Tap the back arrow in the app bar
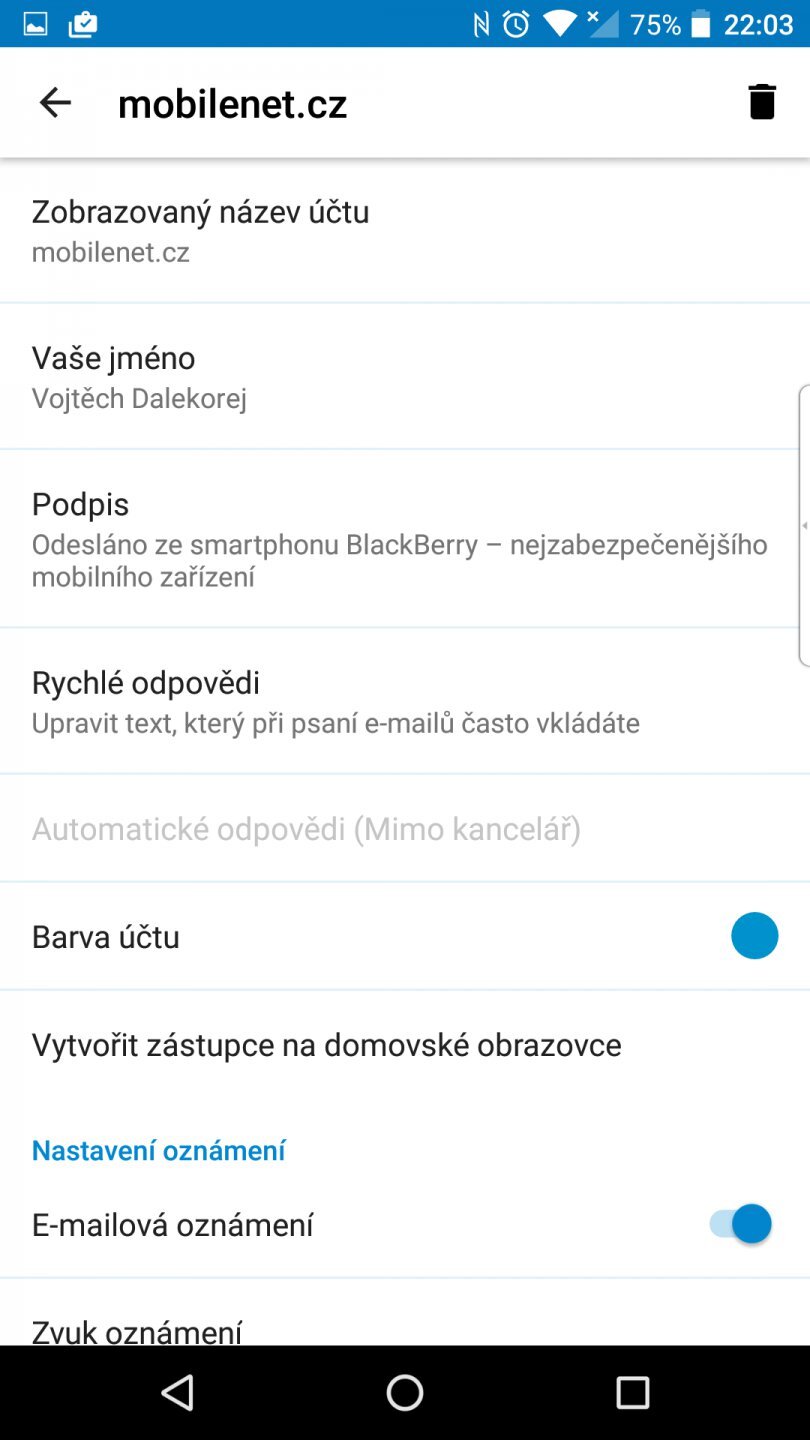The height and width of the screenshot is (1440, 810). coord(55,102)
